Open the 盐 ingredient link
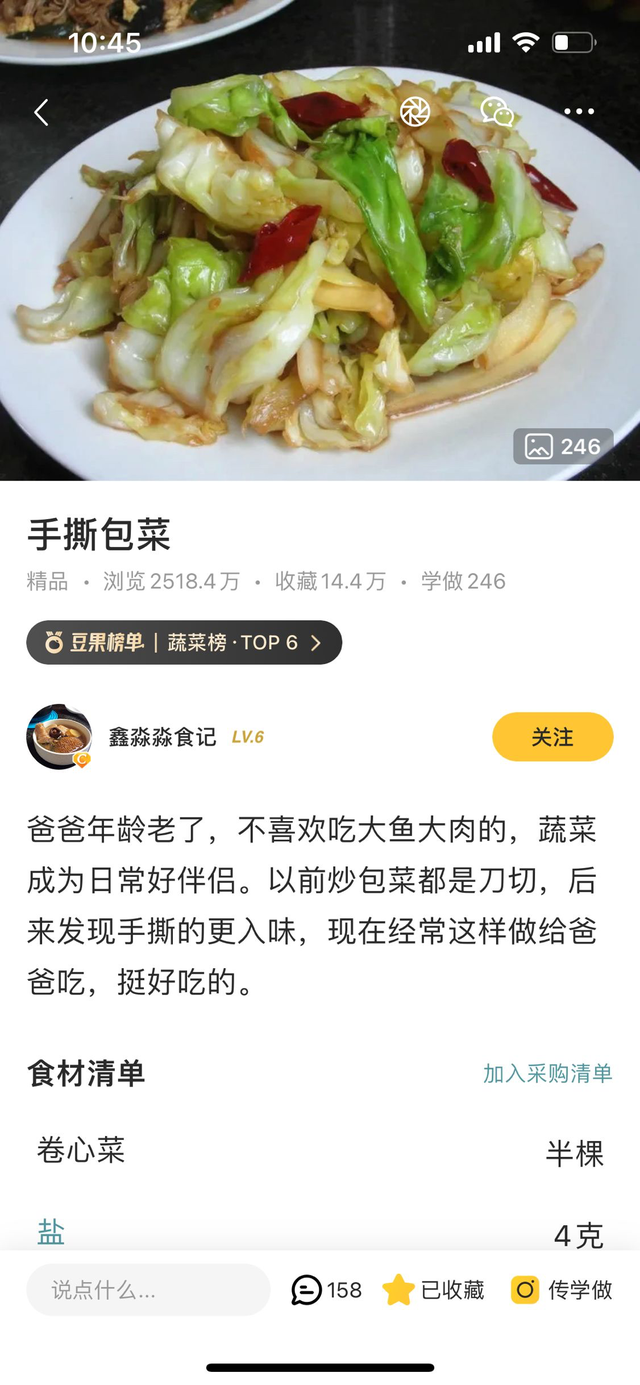640x1385 pixels. pyautogui.click(x=51, y=1232)
